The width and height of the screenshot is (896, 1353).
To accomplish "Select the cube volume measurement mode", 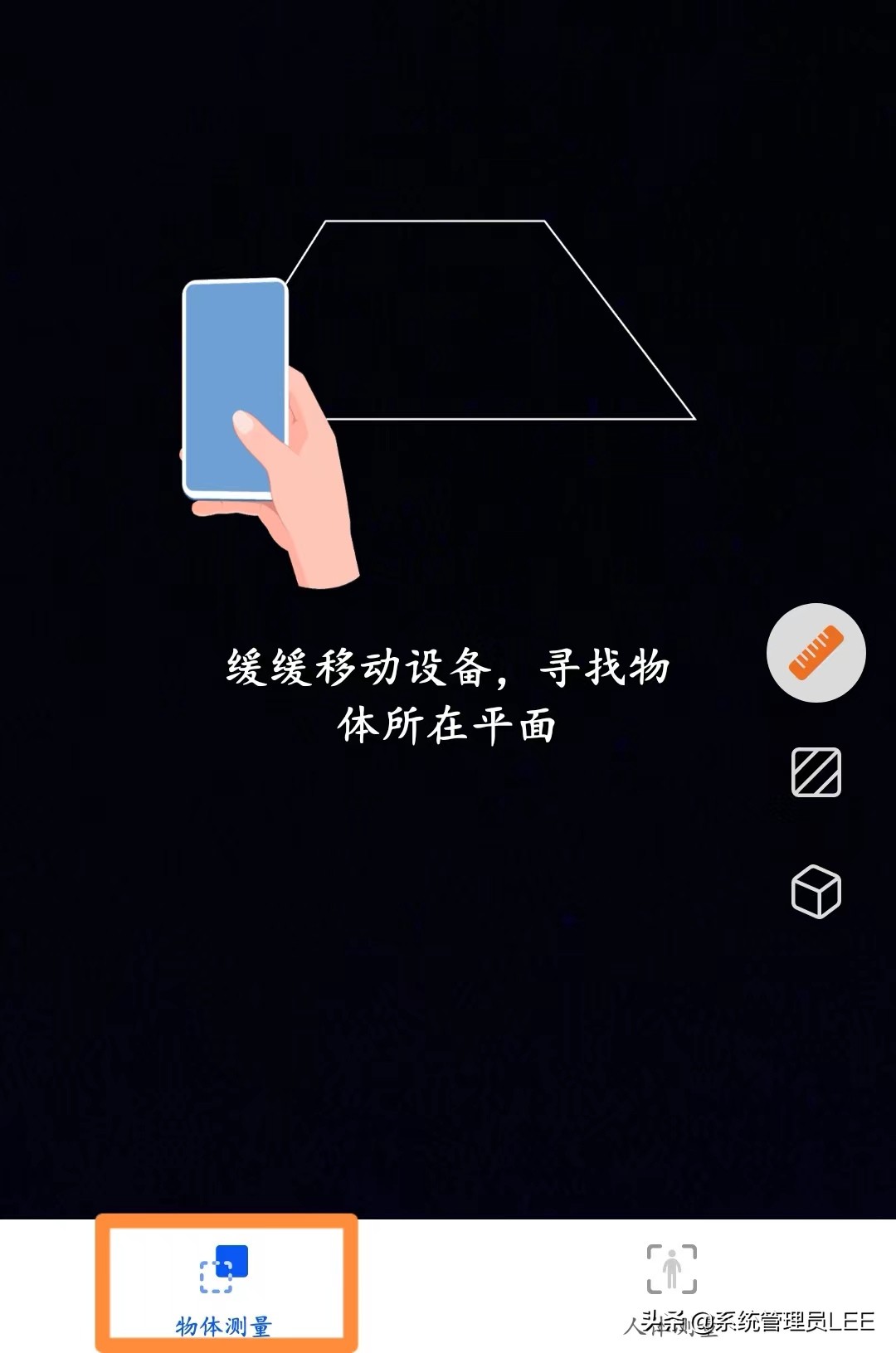I will pos(816,892).
